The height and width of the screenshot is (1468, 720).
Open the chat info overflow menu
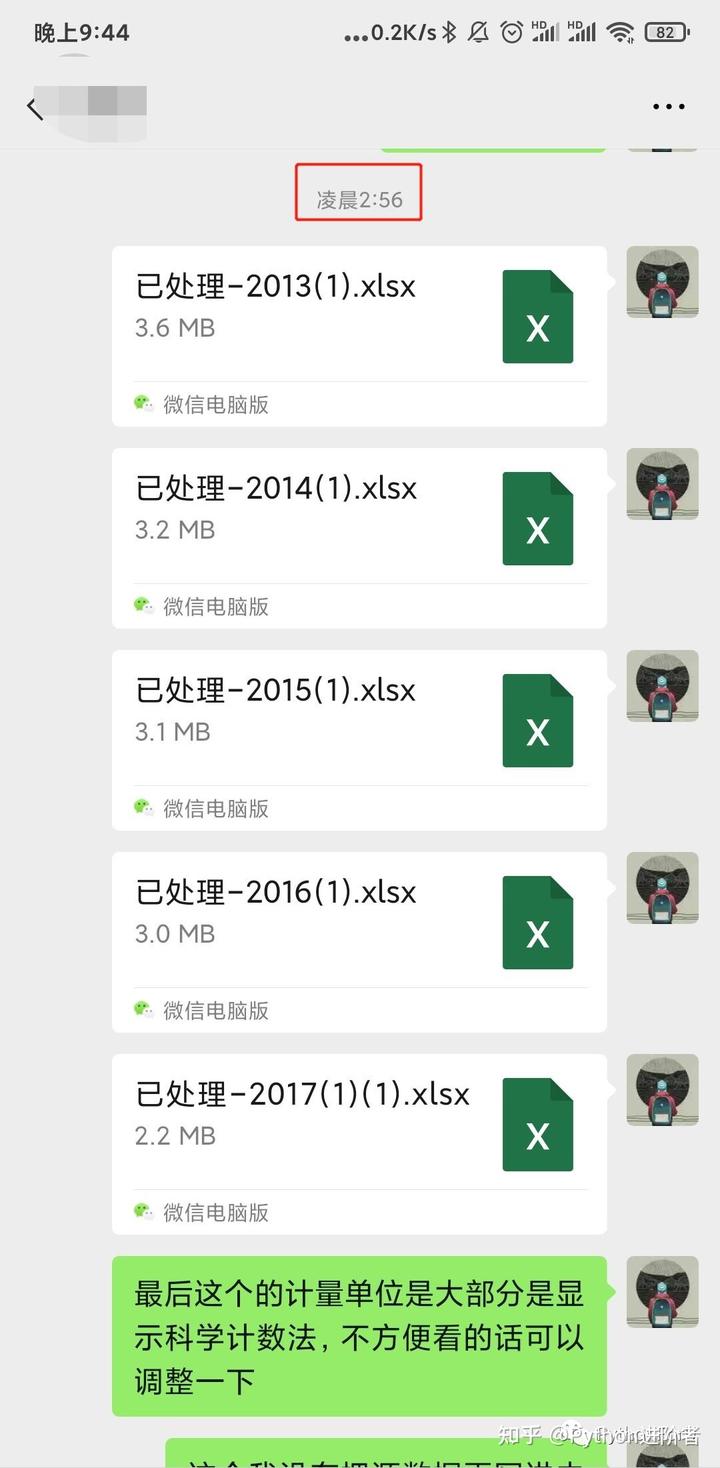click(x=668, y=107)
